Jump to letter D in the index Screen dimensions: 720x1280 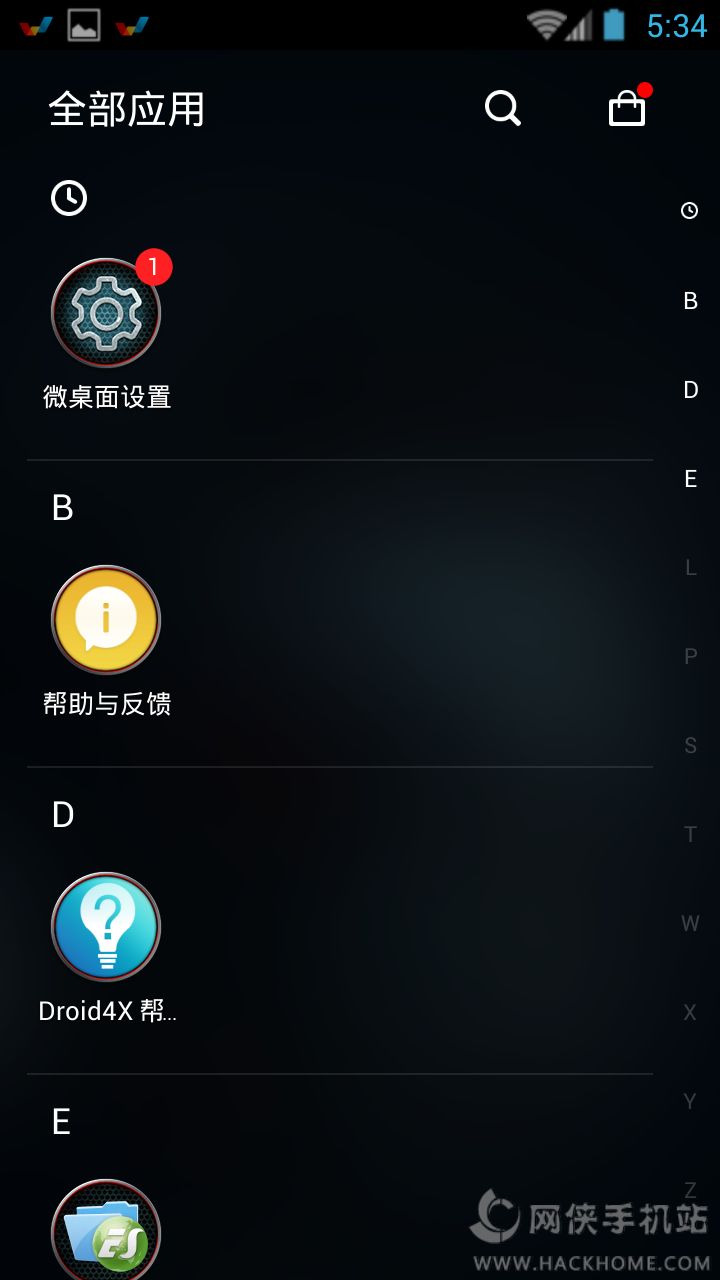click(x=690, y=390)
